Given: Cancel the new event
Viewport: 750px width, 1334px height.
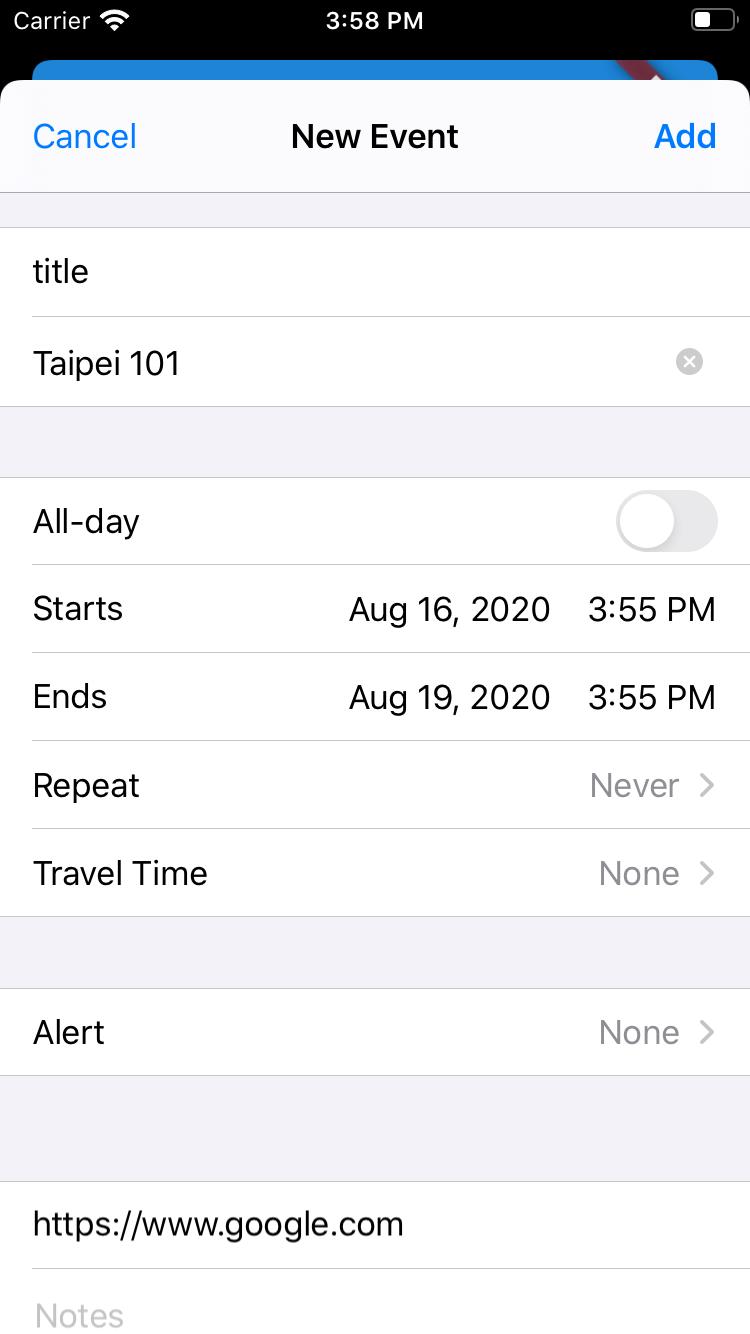Looking at the screenshot, I should tap(85, 137).
